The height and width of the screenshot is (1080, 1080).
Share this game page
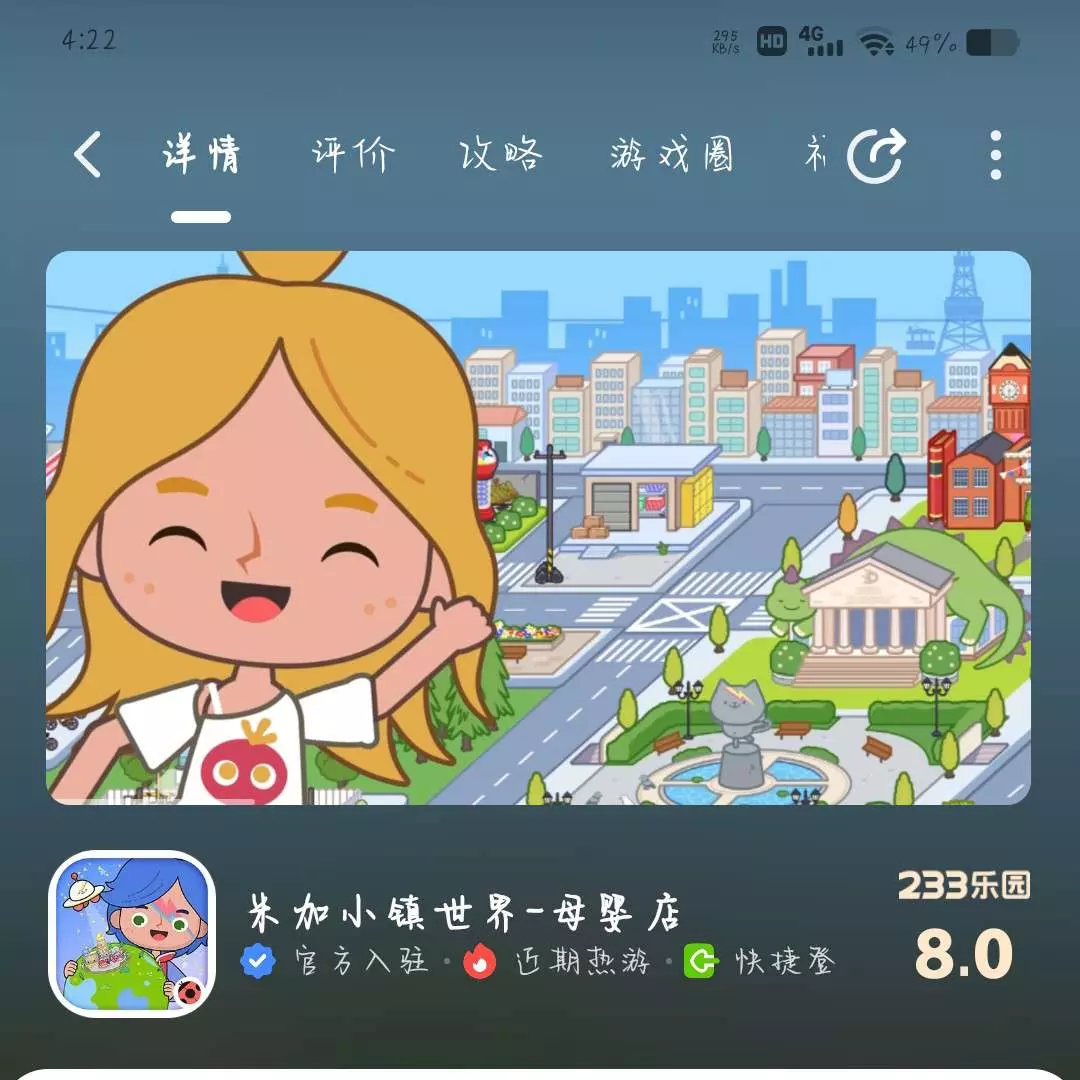click(x=876, y=155)
